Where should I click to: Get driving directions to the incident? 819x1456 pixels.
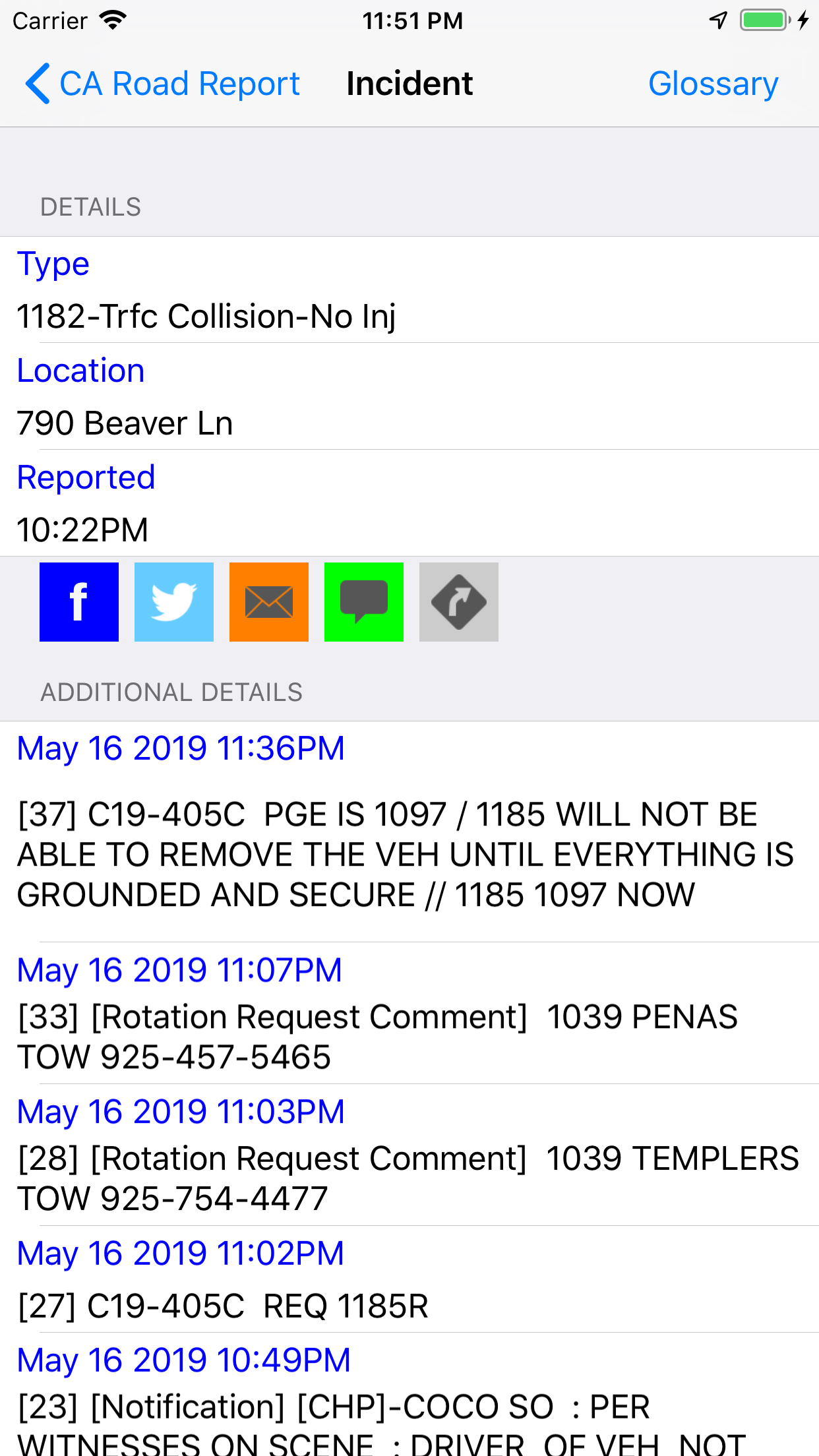tap(458, 601)
